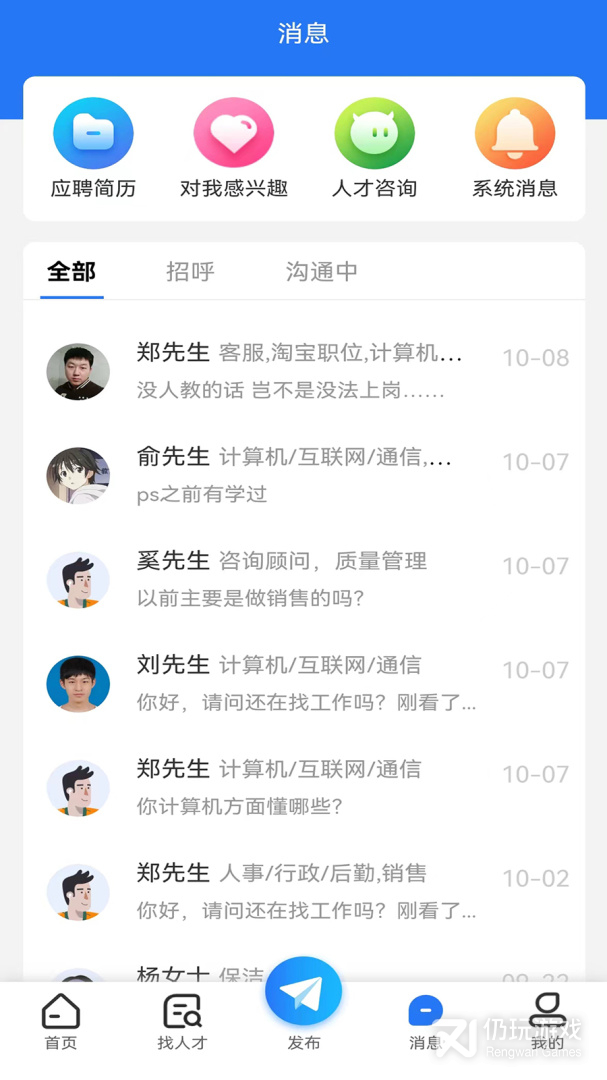Go to the 我的 profile tab
This screenshot has height=1080, width=607.
(x=547, y=1022)
